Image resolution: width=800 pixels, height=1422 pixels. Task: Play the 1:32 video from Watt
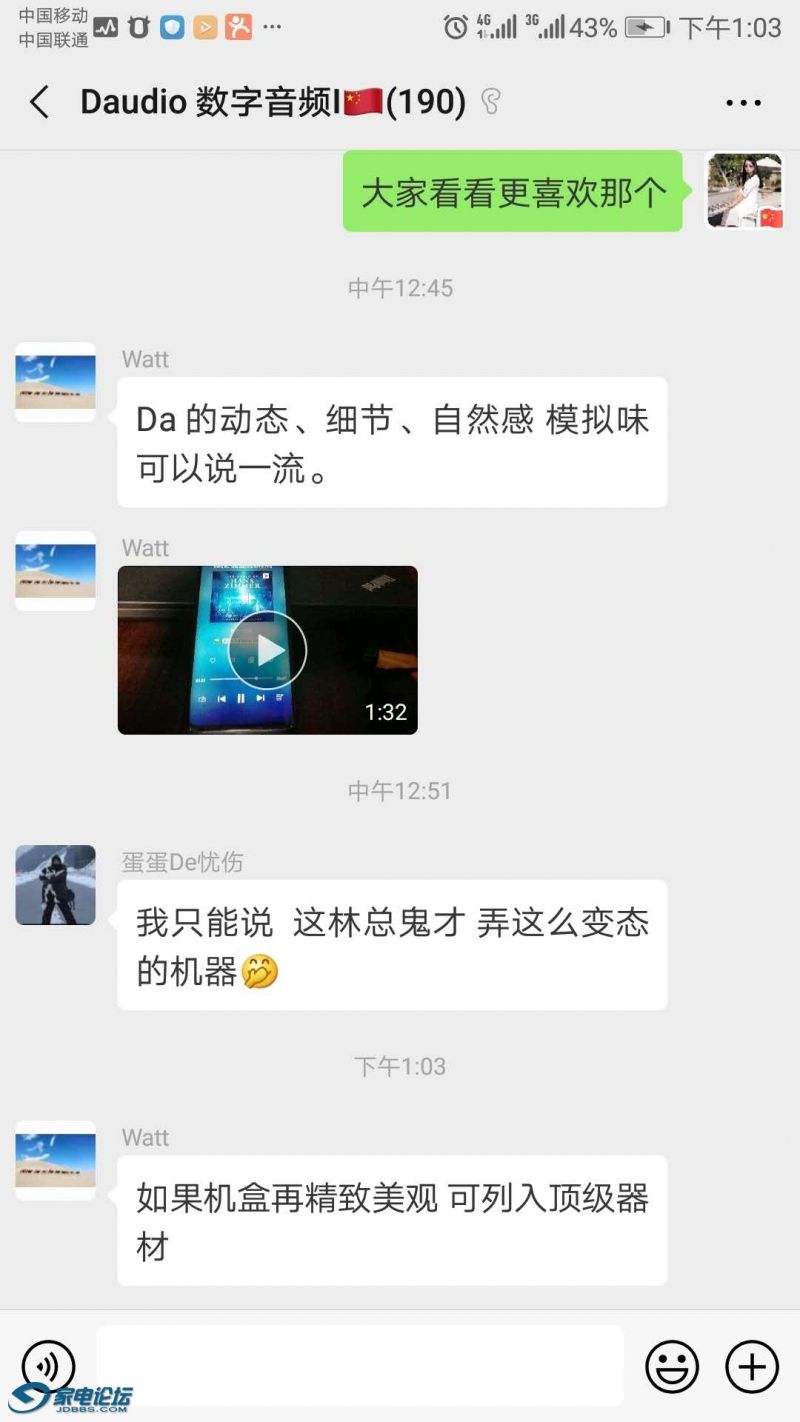[x=267, y=650]
